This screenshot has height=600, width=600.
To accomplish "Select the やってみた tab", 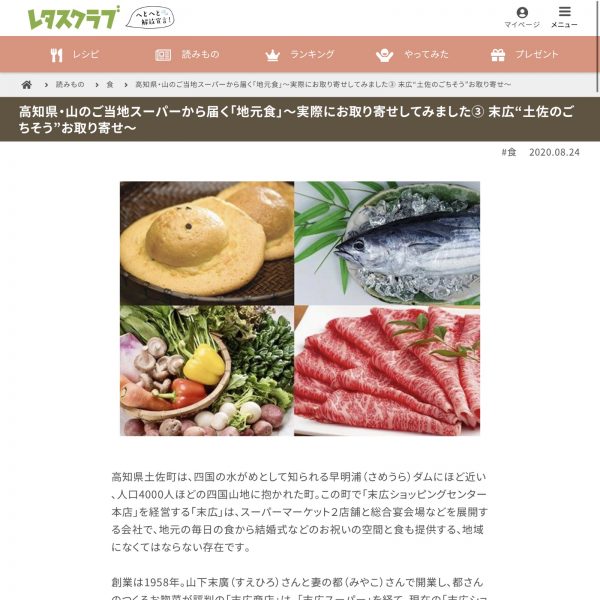I will coord(412,55).
